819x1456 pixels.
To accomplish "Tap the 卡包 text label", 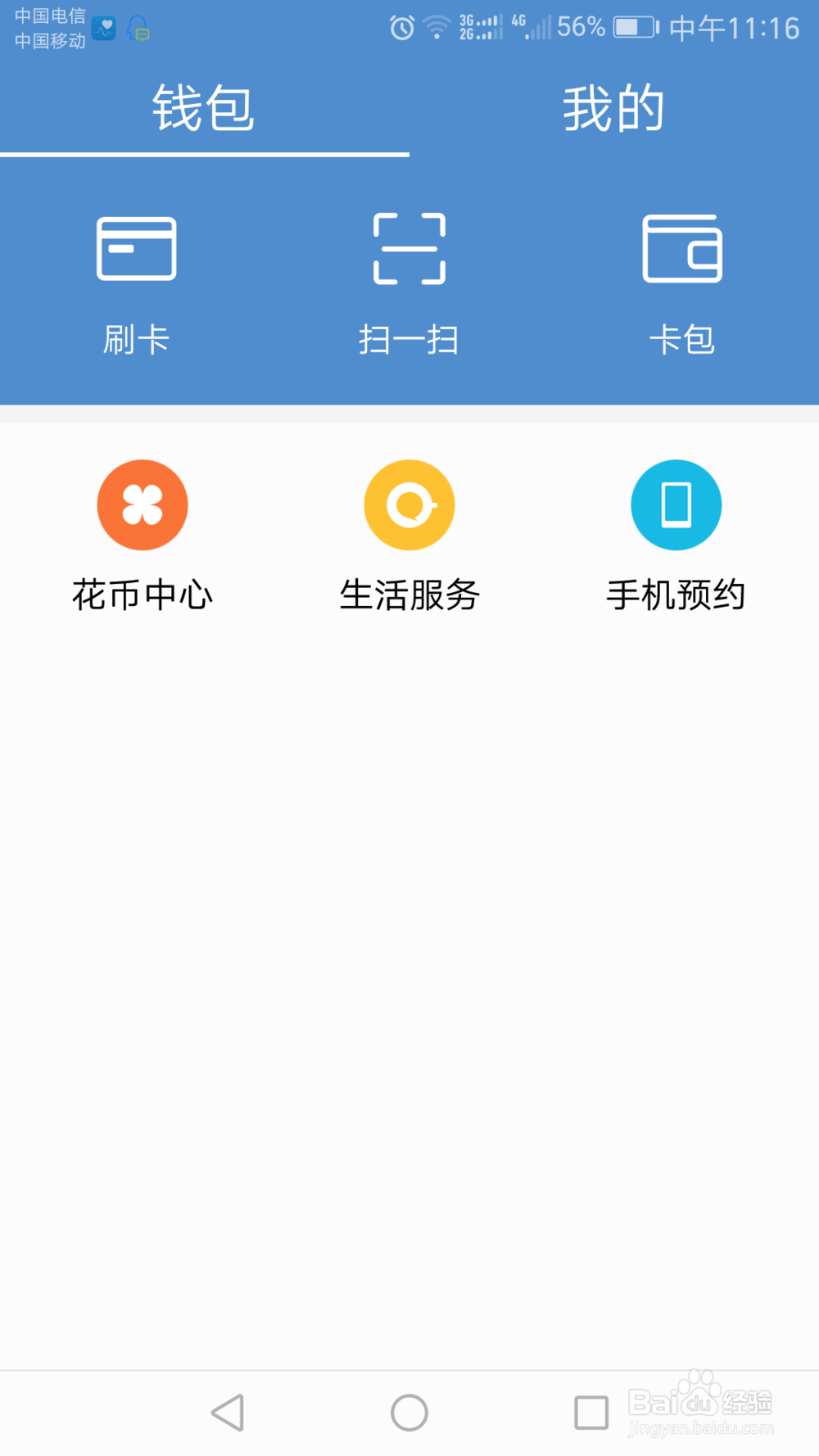I will 682,339.
